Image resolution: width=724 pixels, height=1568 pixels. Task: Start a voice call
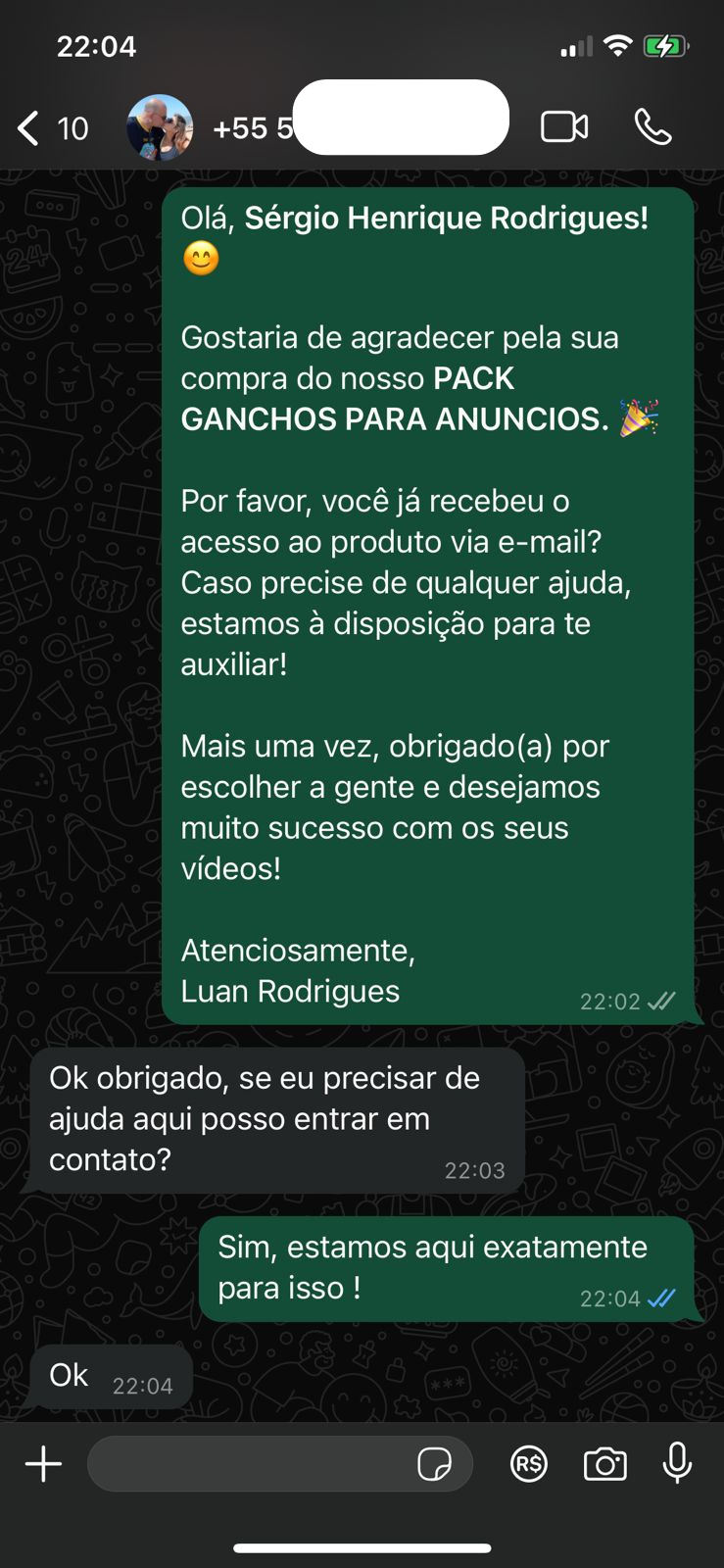pyautogui.click(x=652, y=127)
